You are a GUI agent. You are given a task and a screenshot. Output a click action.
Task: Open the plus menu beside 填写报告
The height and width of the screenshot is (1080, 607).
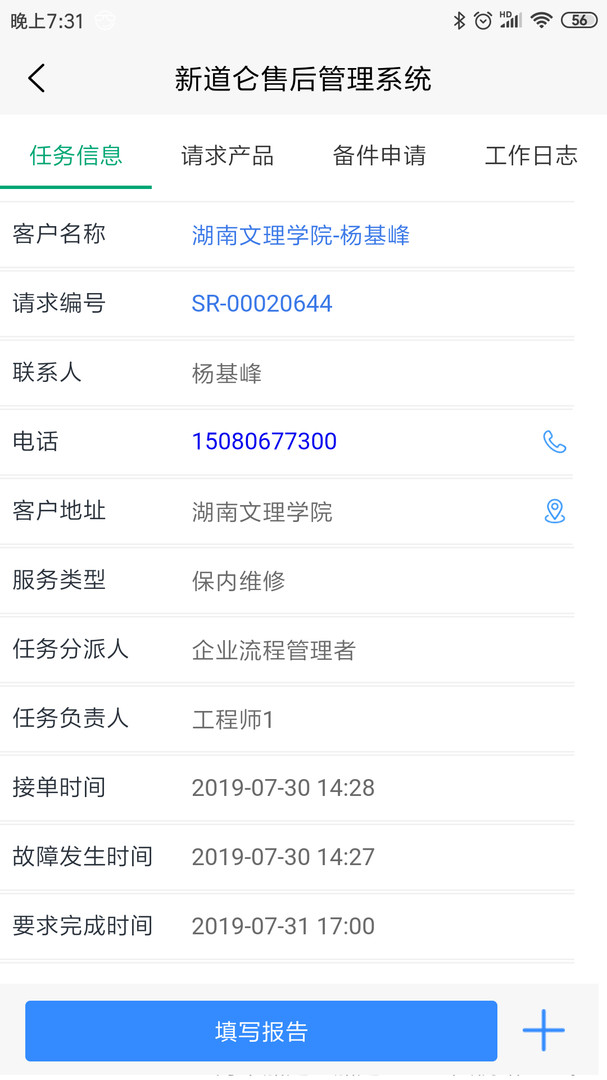coord(544,1030)
